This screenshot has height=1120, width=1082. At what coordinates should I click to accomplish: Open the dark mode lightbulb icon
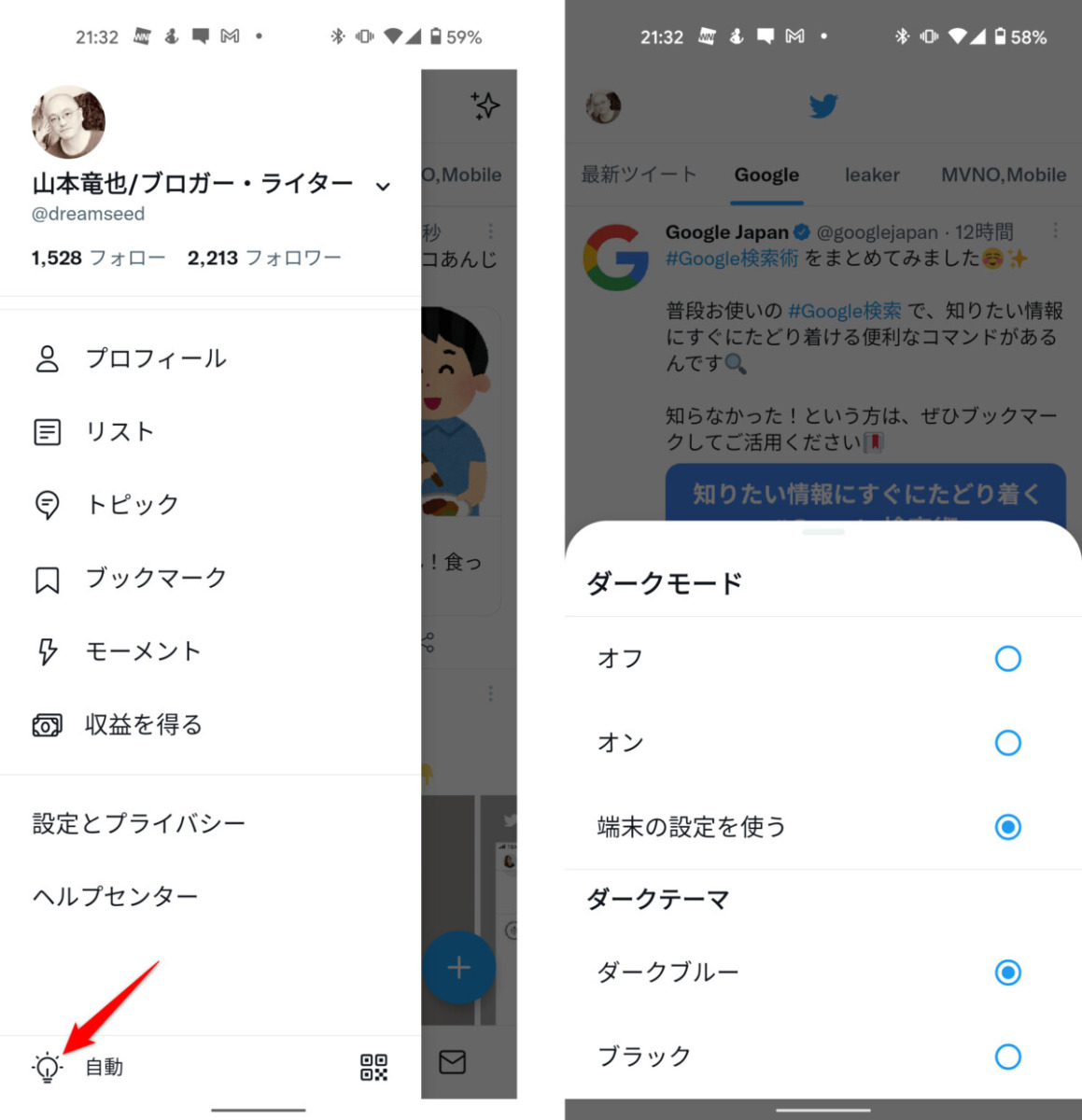click(48, 1067)
